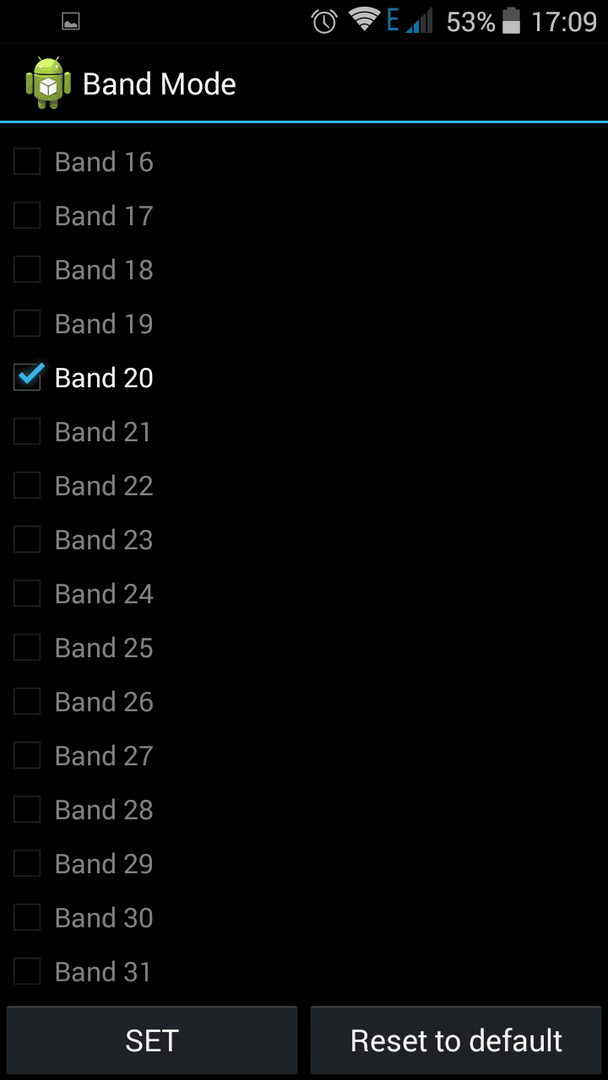Toggle the Band 23 checkbox

[x=27, y=540]
